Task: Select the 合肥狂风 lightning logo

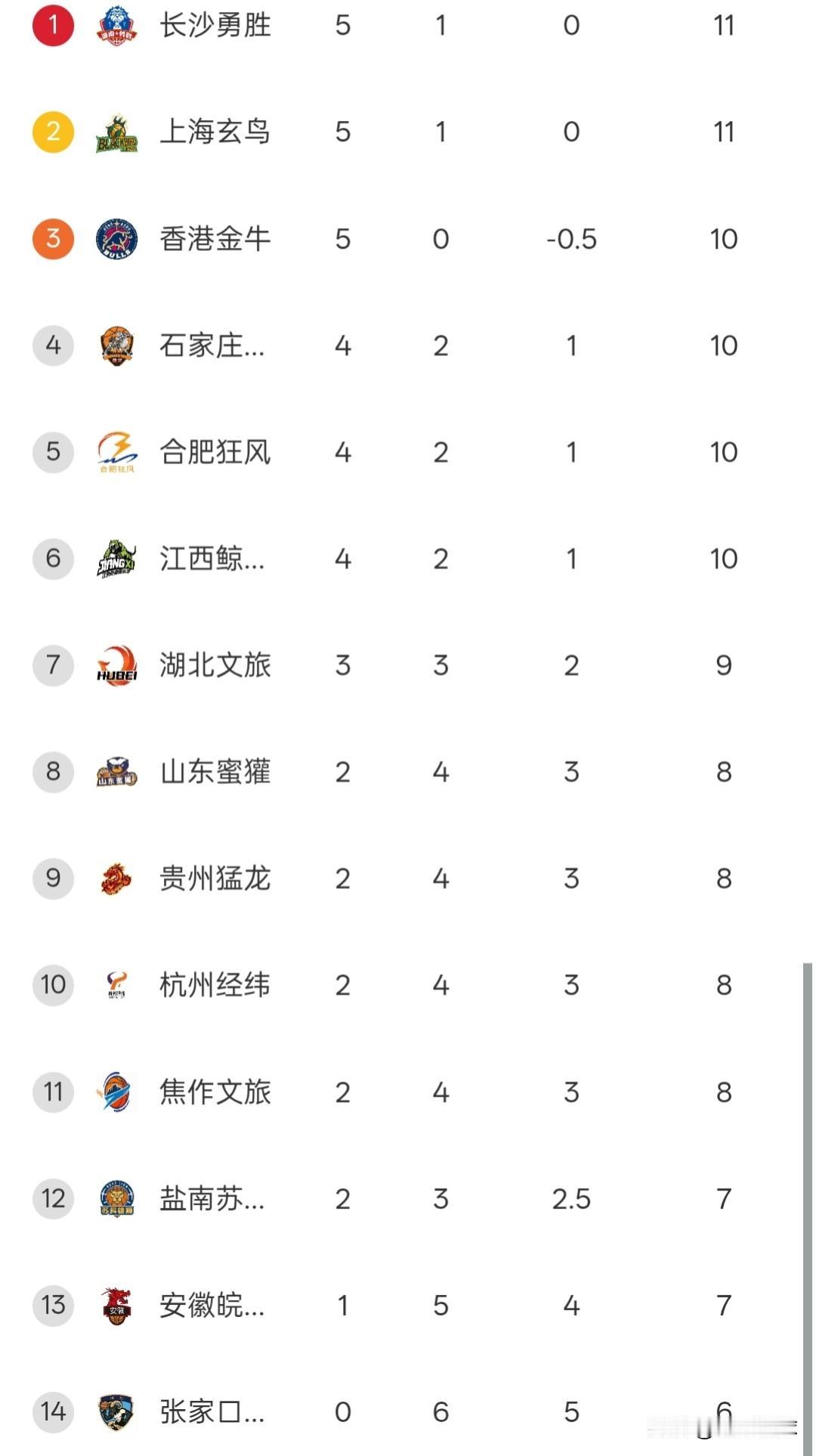Action: coord(117,452)
